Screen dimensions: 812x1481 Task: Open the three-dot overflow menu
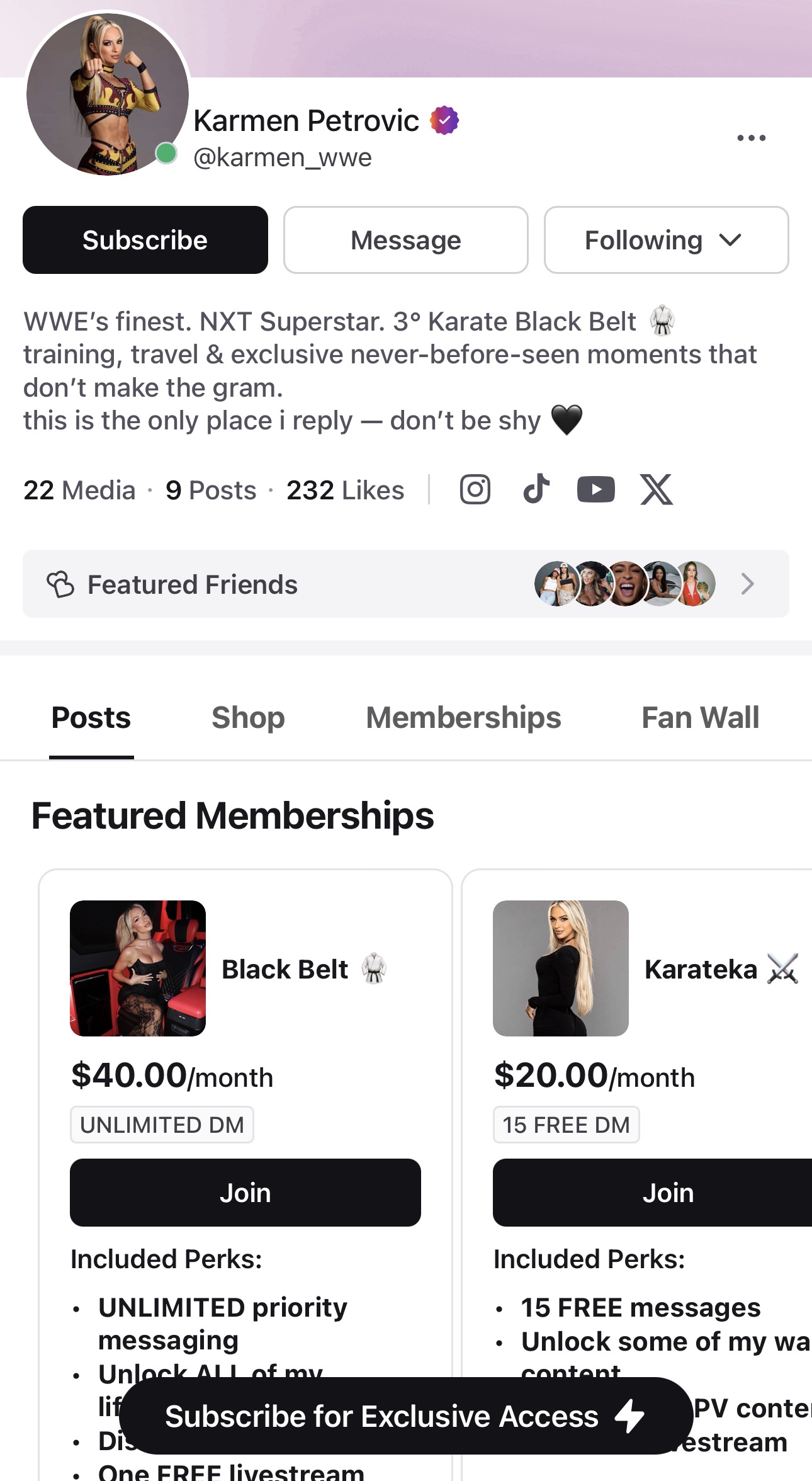point(751,138)
